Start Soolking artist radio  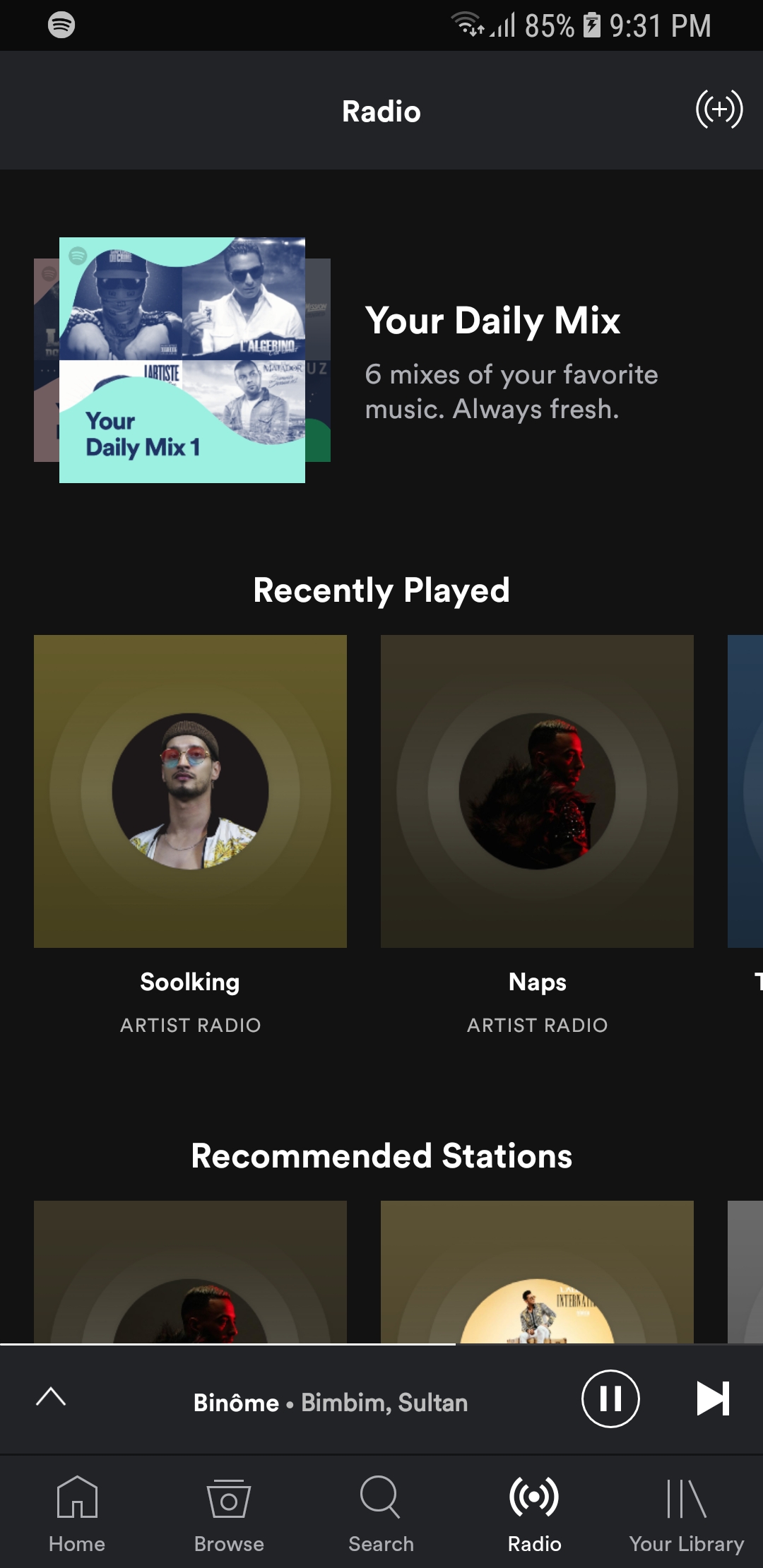pos(189,791)
